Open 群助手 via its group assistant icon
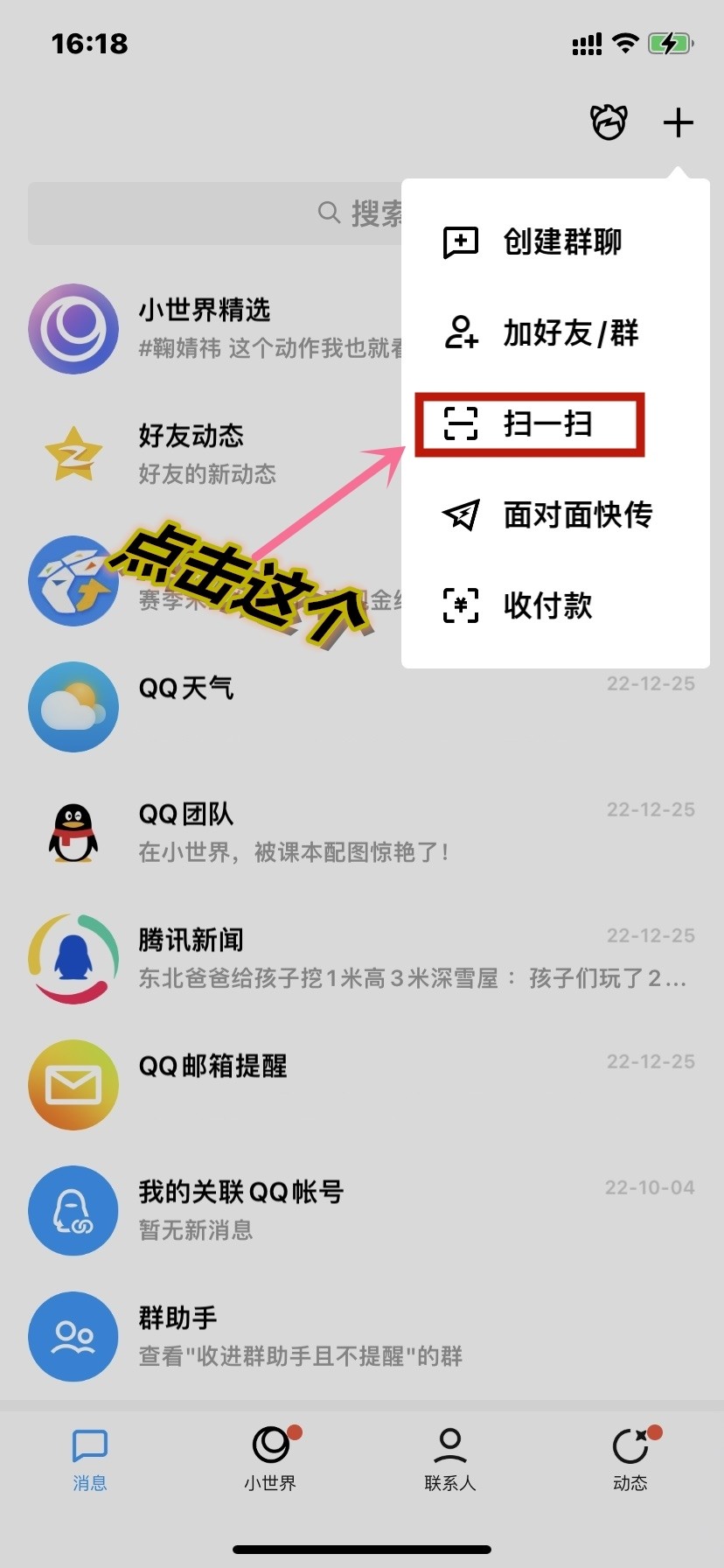This screenshot has width=724, height=1568. pyautogui.click(x=73, y=1336)
